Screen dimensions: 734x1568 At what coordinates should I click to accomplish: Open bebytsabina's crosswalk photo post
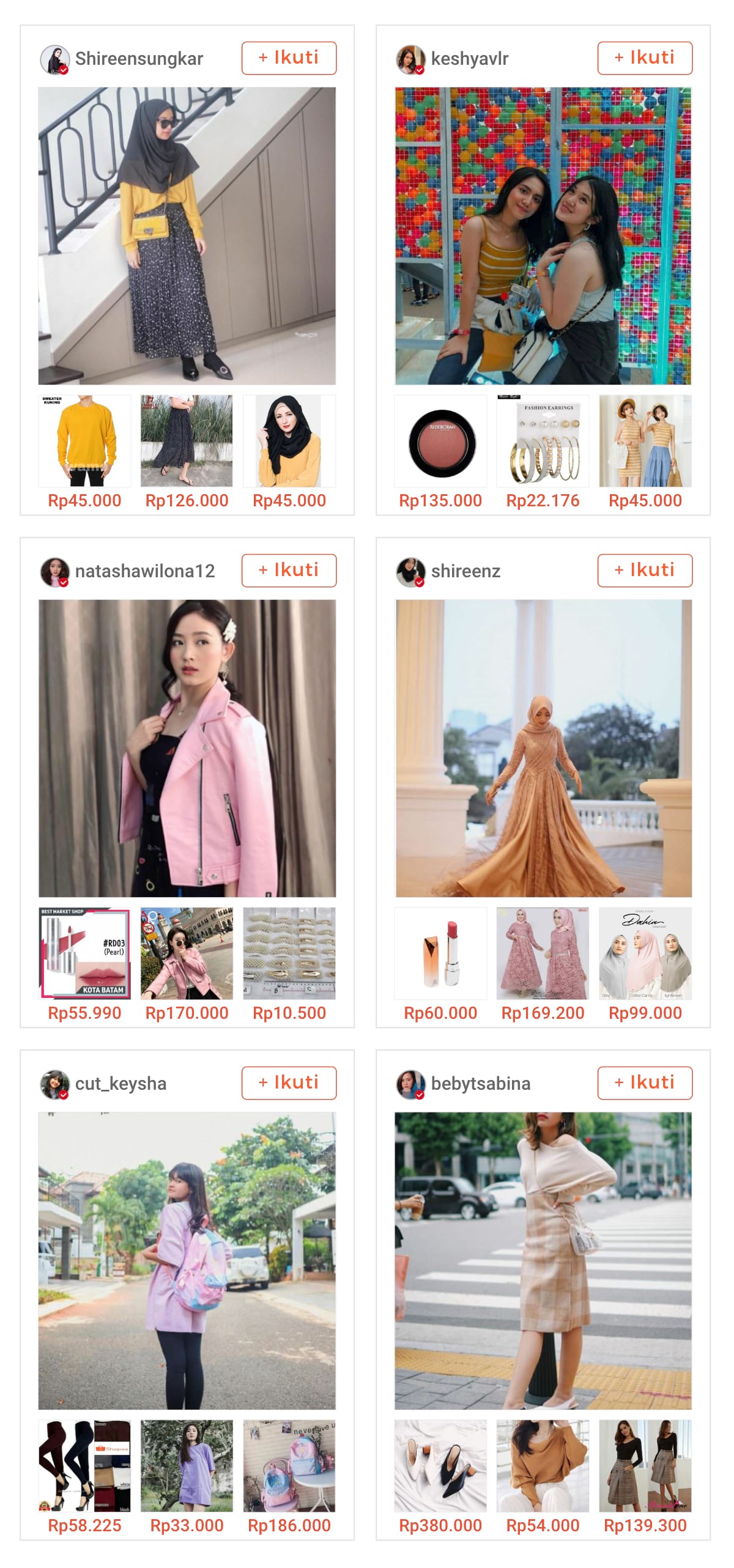pyautogui.click(x=543, y=1260)
